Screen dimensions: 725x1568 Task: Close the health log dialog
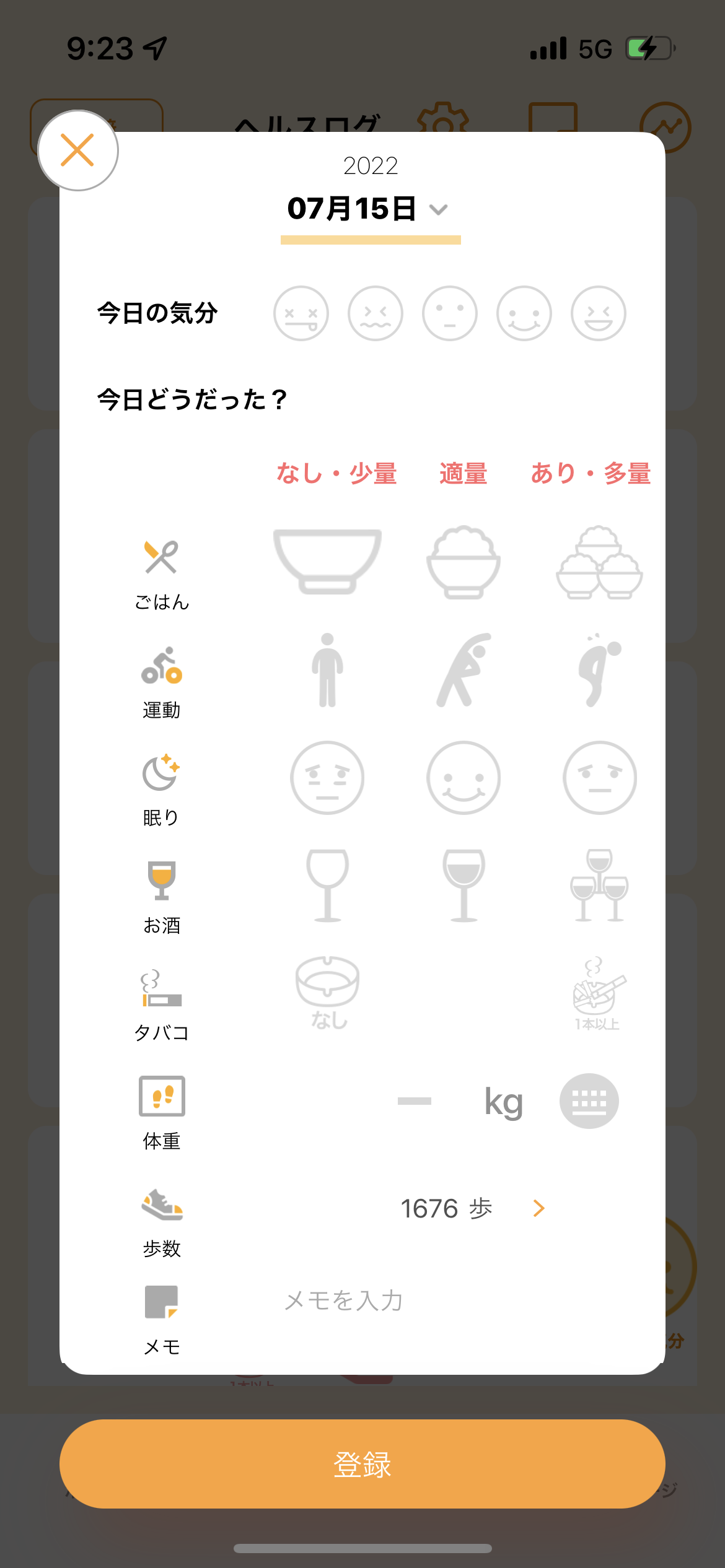pyautogui.click(x=78, y=150)
